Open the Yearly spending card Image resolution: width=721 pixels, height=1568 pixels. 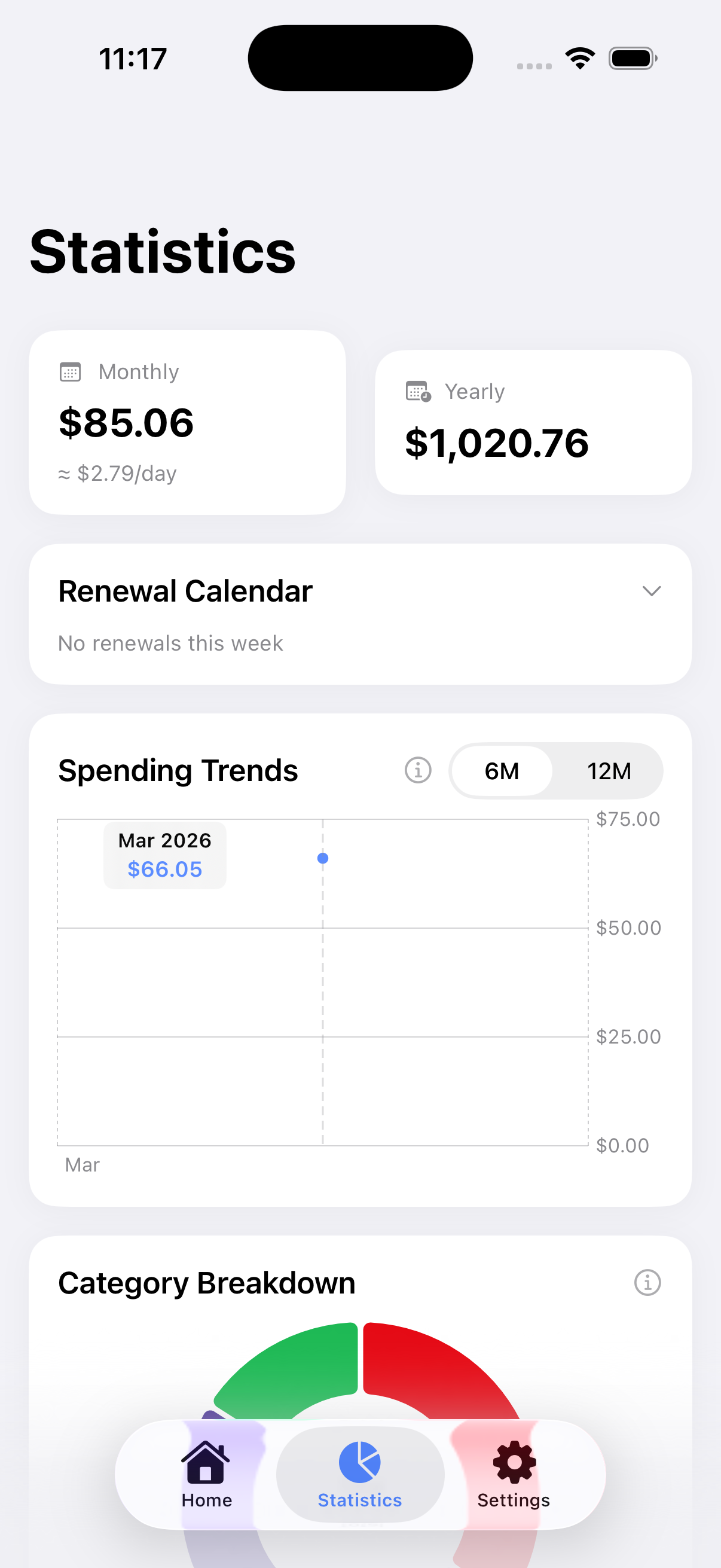[x=533, y=422]
